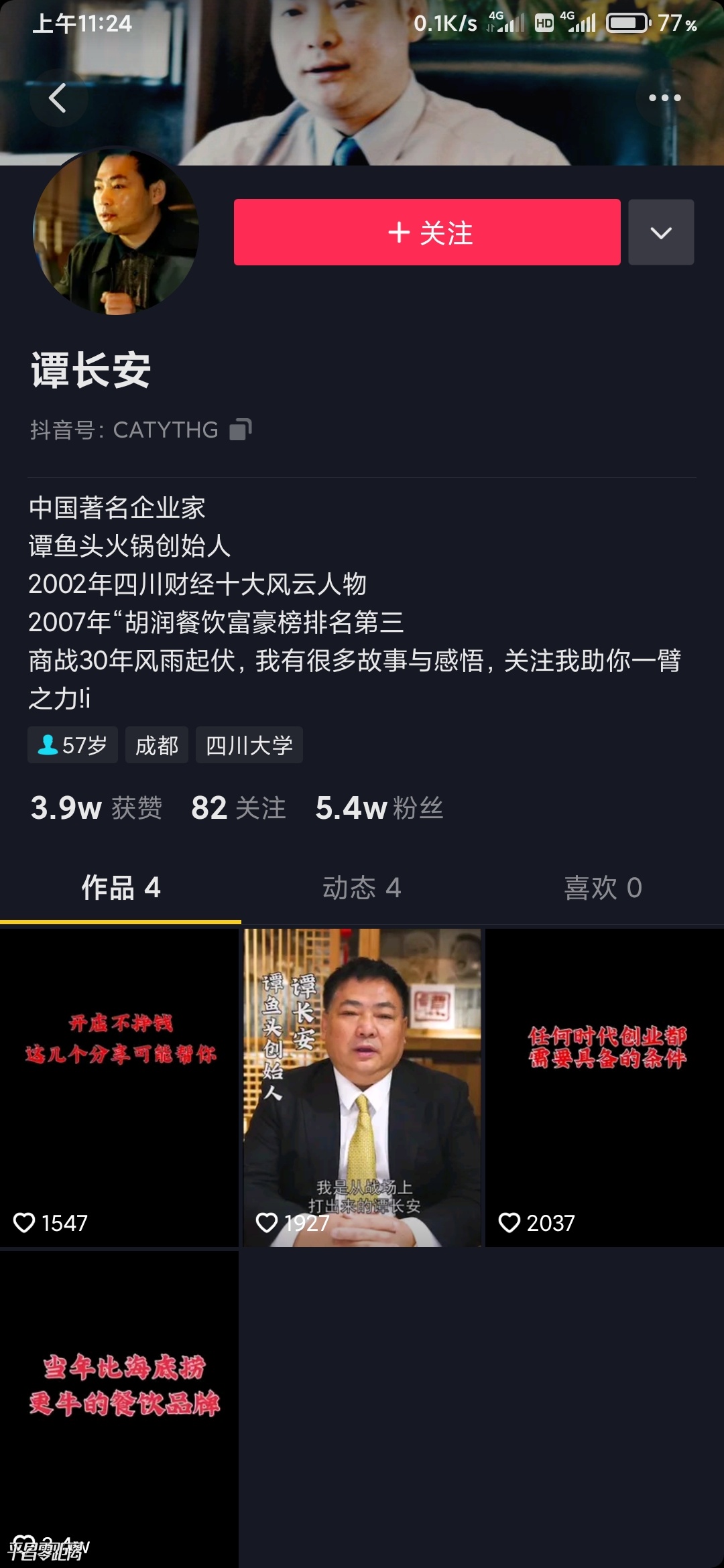View the 5.4w 粉丝 followers list
The height and width of the screenshot is (1568, 724).
click(379, 808)
